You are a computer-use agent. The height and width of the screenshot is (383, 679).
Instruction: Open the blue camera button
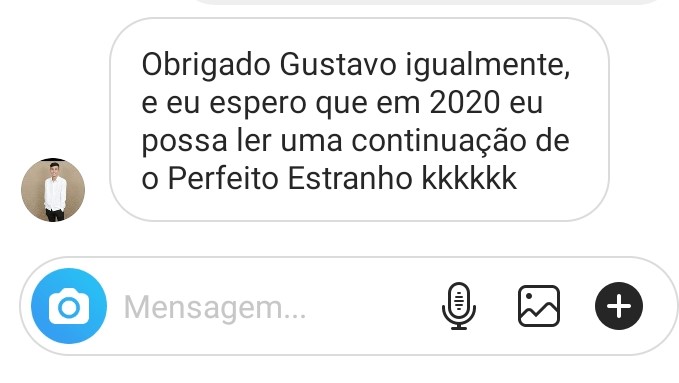coord(69,306)
